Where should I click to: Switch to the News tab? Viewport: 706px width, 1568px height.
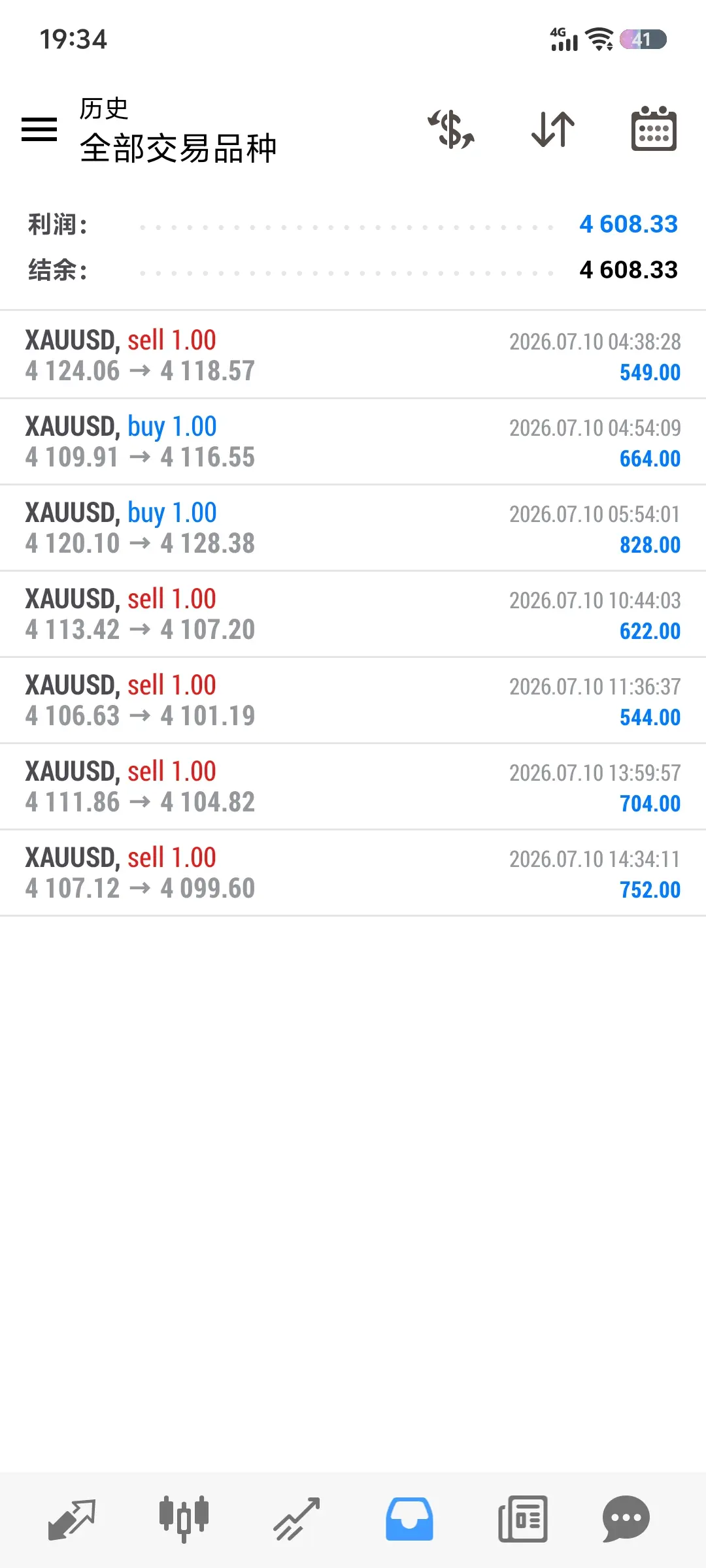(x=522, y=1520)
